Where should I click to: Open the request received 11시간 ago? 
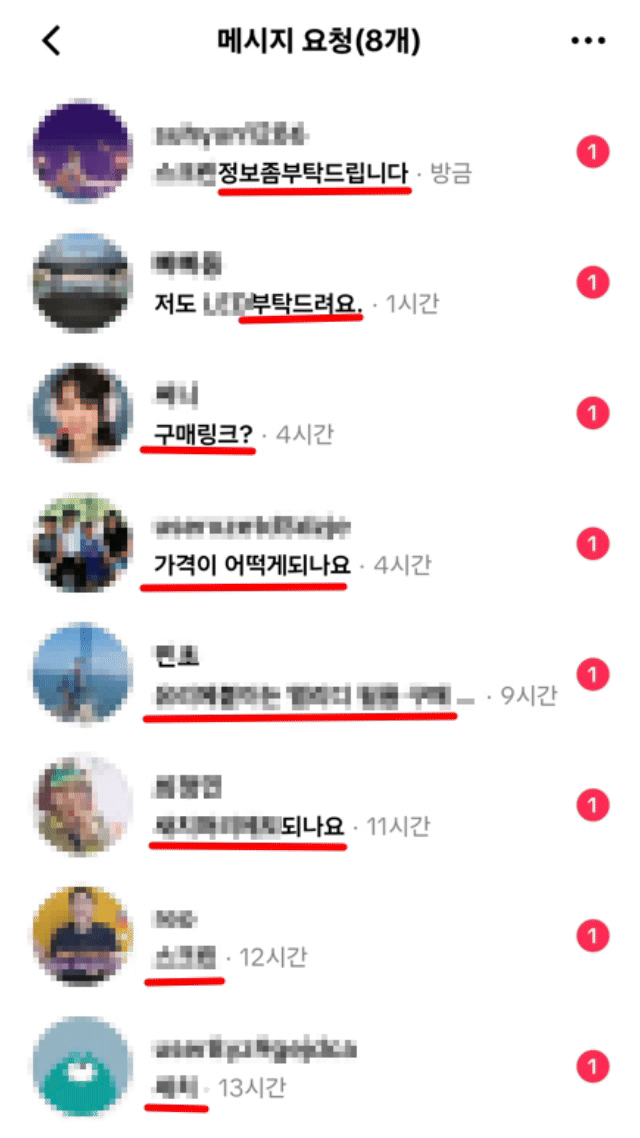(x=320, y=806)
